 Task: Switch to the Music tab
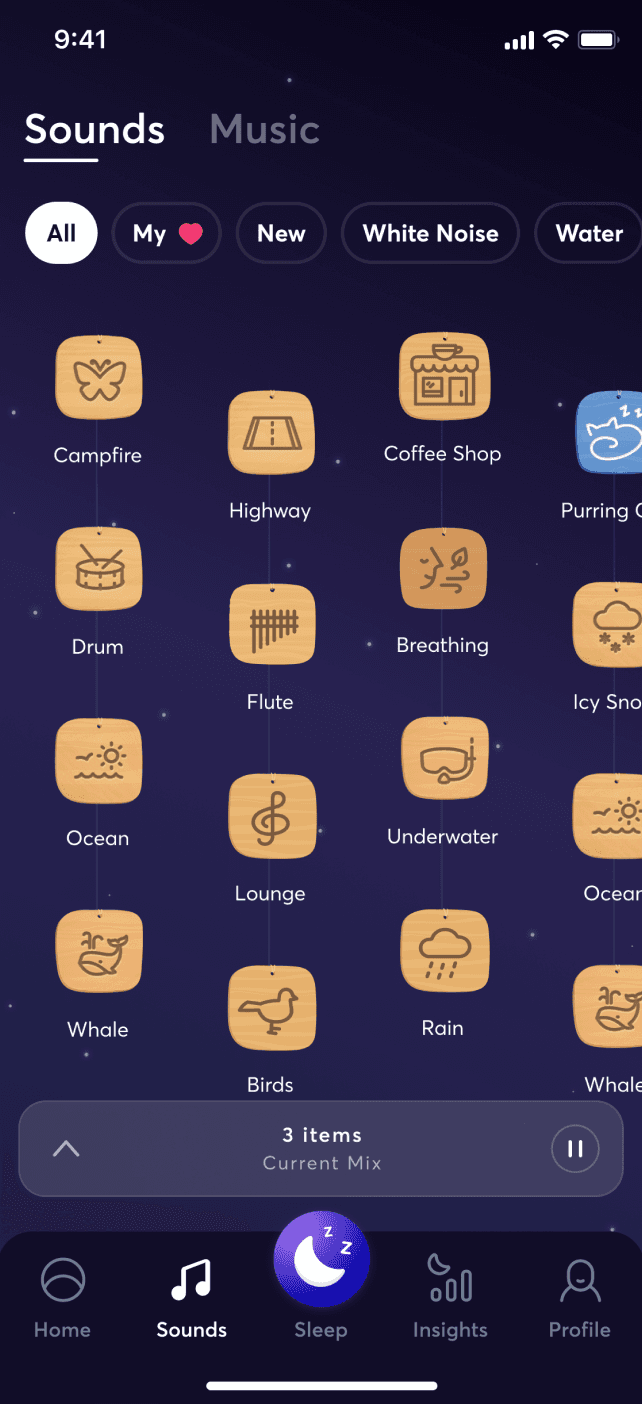click(x=264, y=130)
